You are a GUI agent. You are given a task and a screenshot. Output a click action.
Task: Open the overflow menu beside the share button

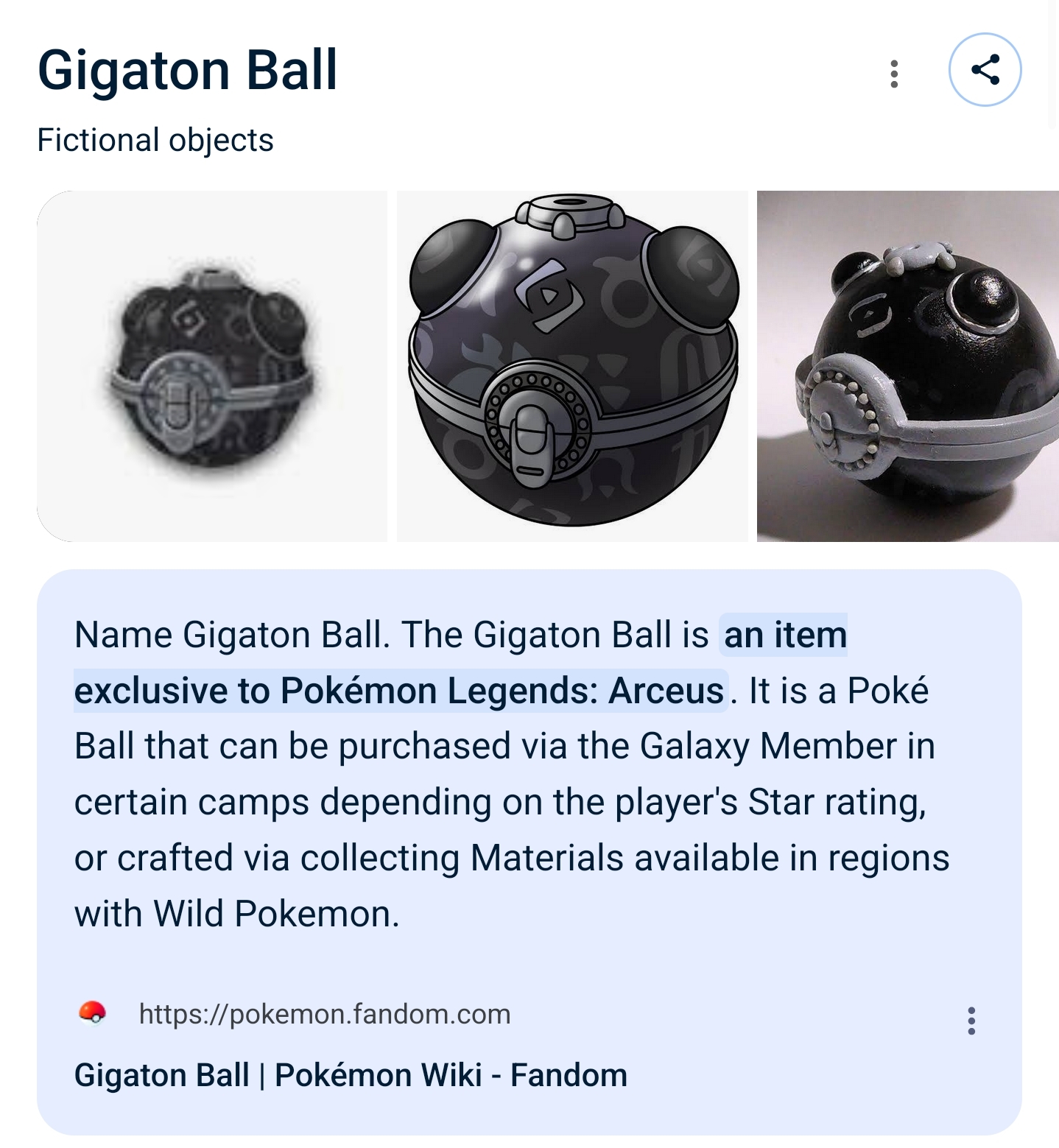click(894, 74)
